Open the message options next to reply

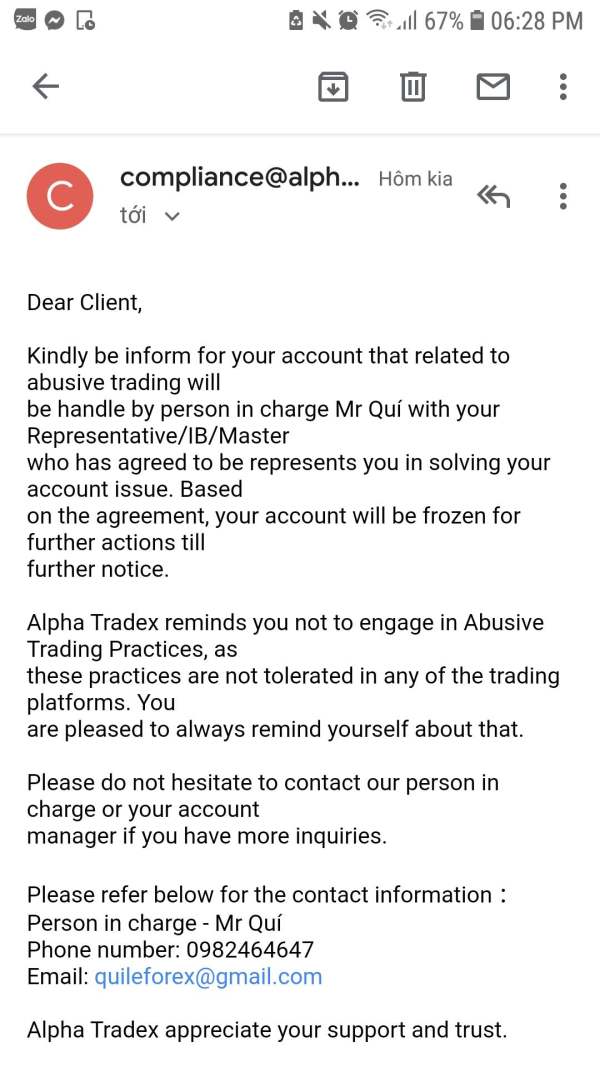tap(563, 196)
